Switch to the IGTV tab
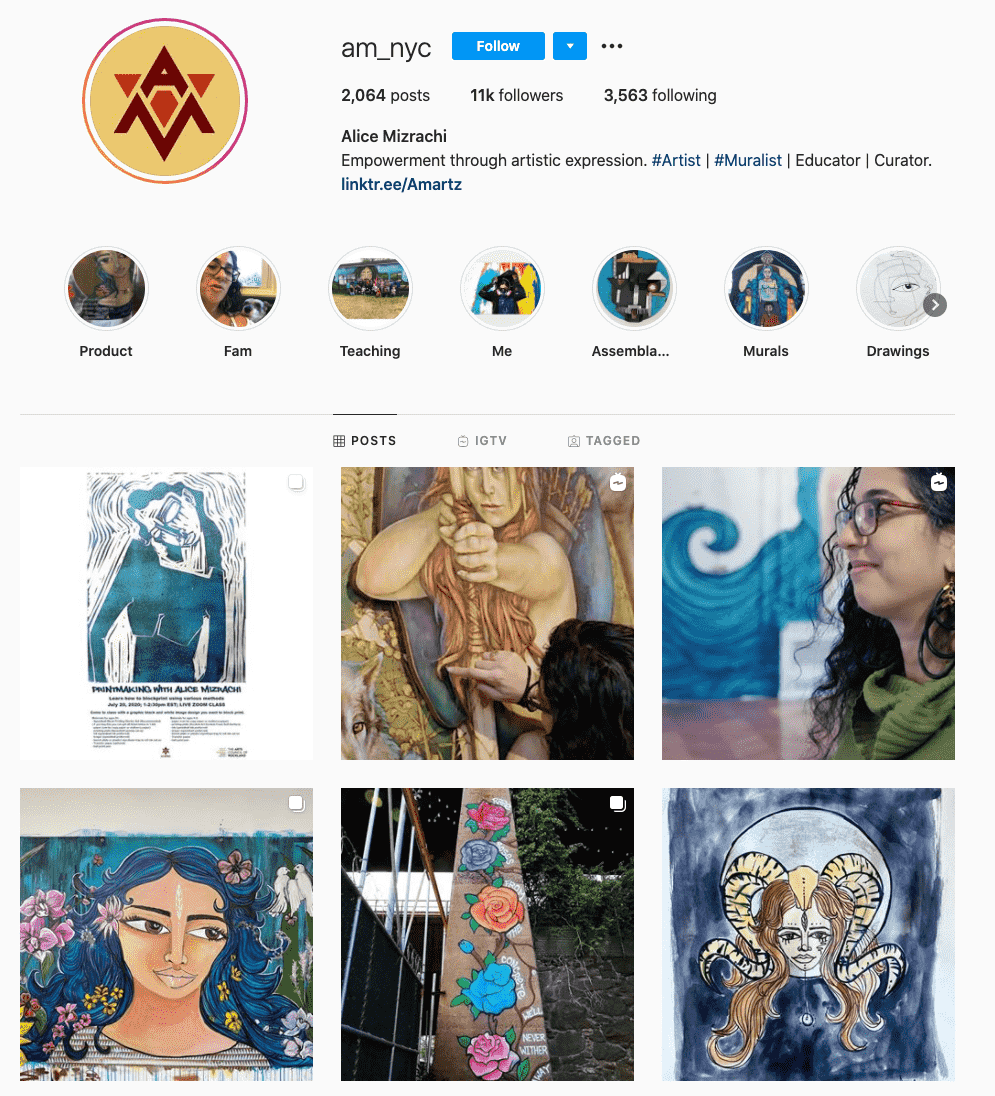 (x=482, y=441)
